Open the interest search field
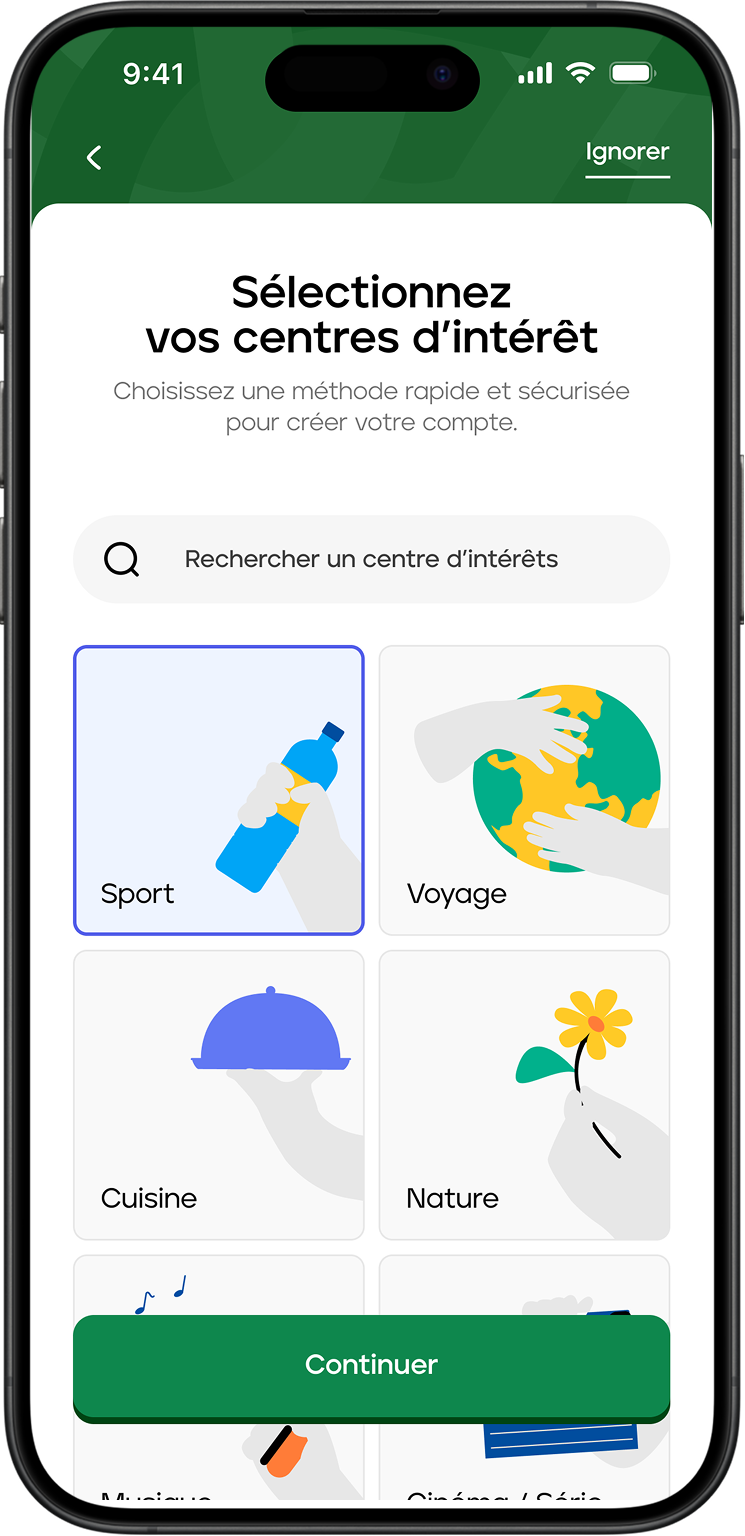The height and width of the screenshot is (1536, 745). pos(371,559)
